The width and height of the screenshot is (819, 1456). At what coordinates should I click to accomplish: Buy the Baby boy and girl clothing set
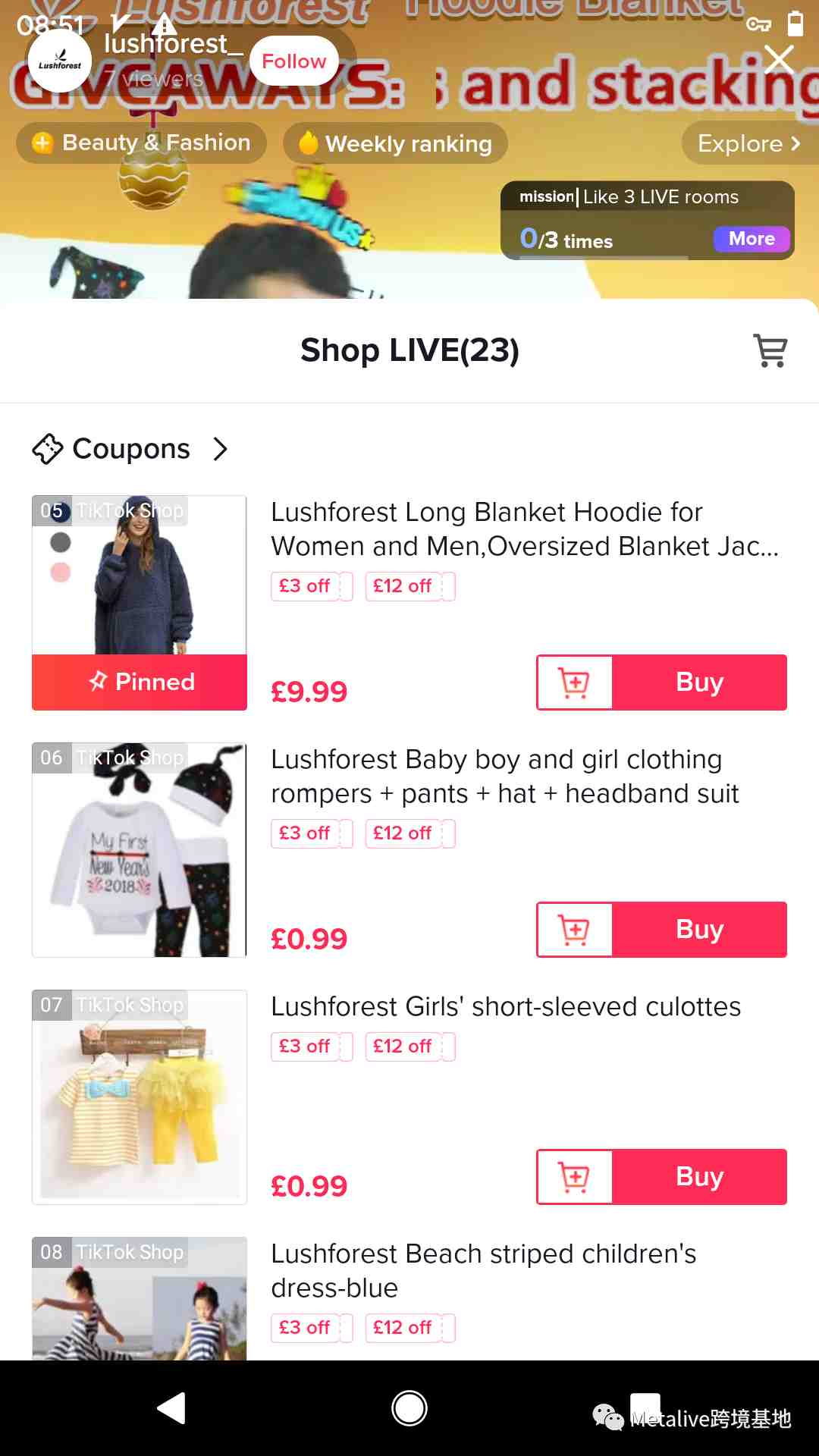[x=698, y=930]
